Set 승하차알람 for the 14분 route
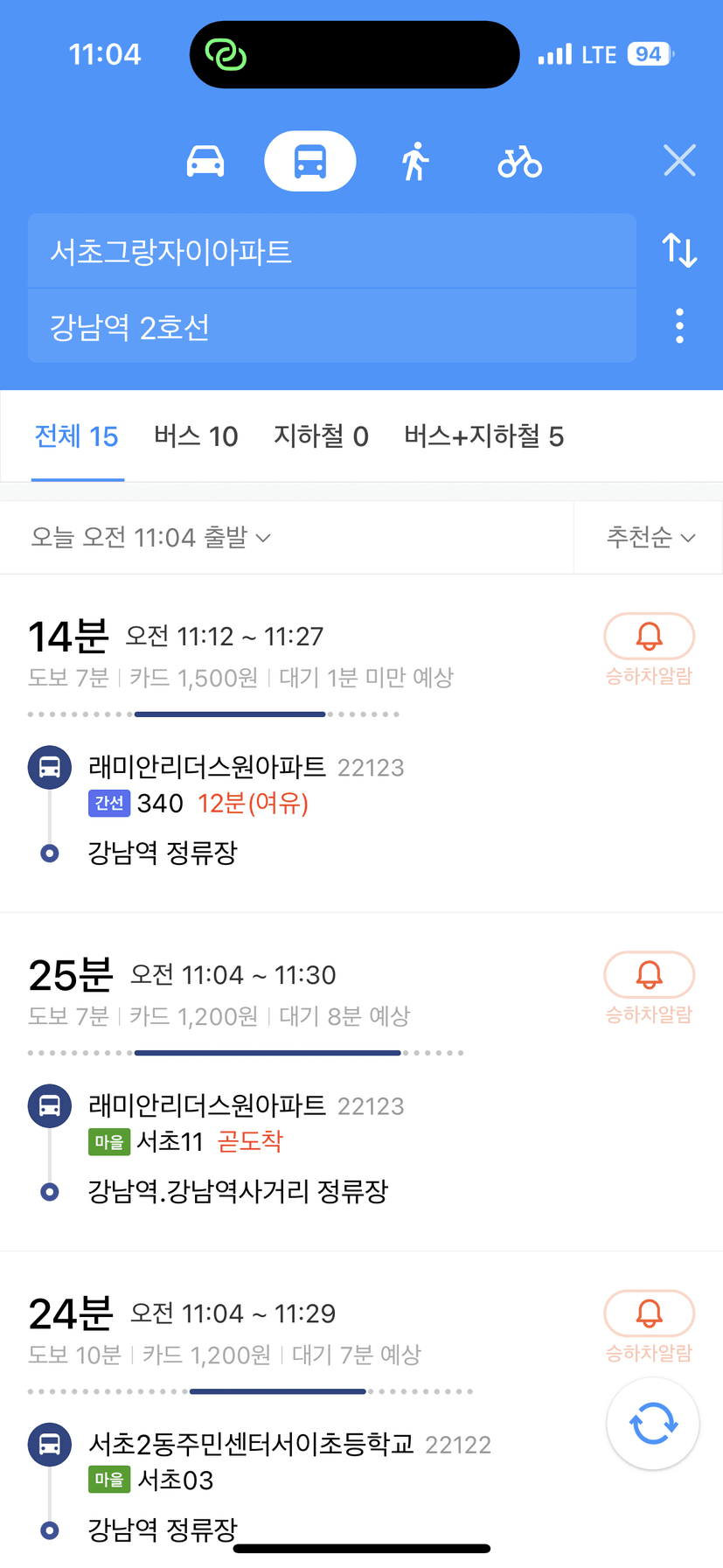The image size is (723, 1568). 649,649
